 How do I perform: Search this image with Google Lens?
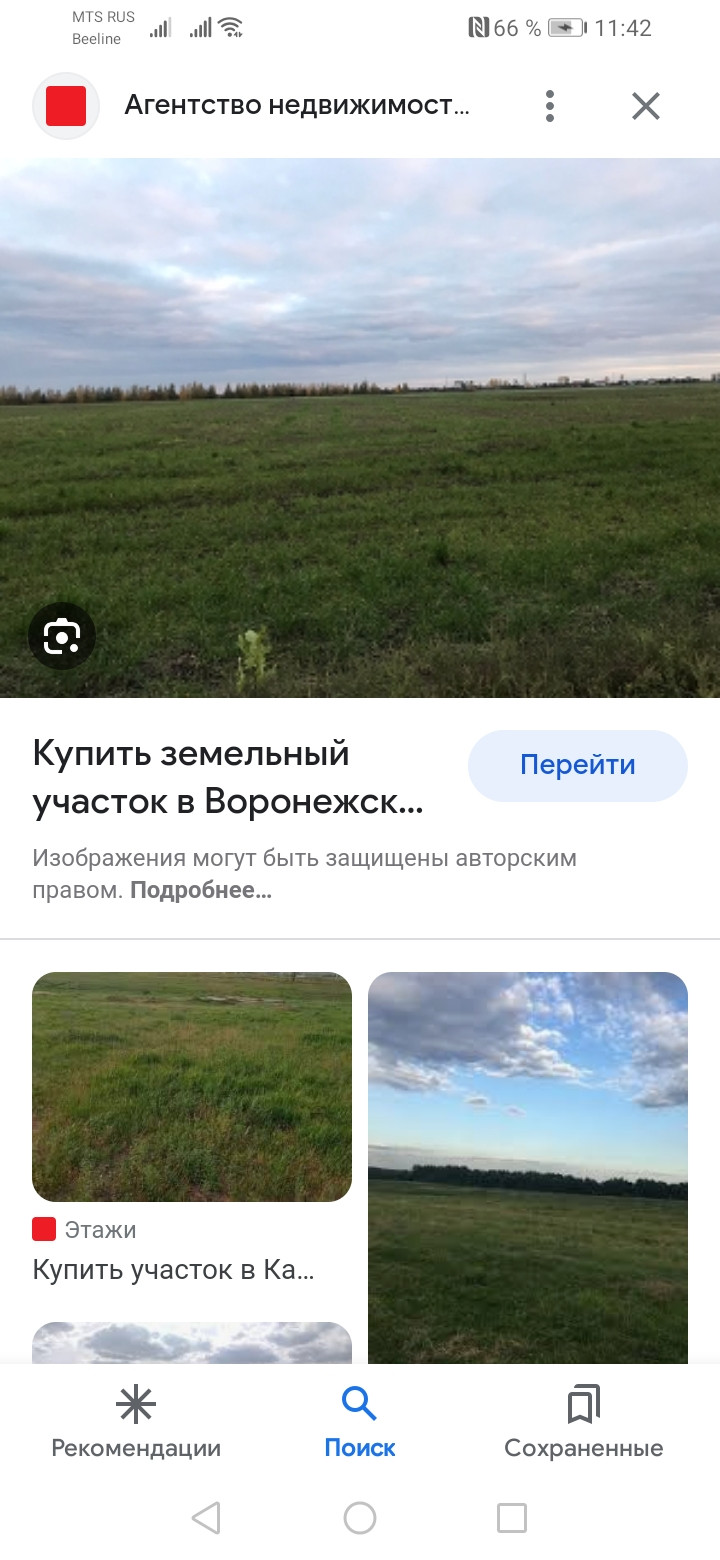click(x=62, y=636)
